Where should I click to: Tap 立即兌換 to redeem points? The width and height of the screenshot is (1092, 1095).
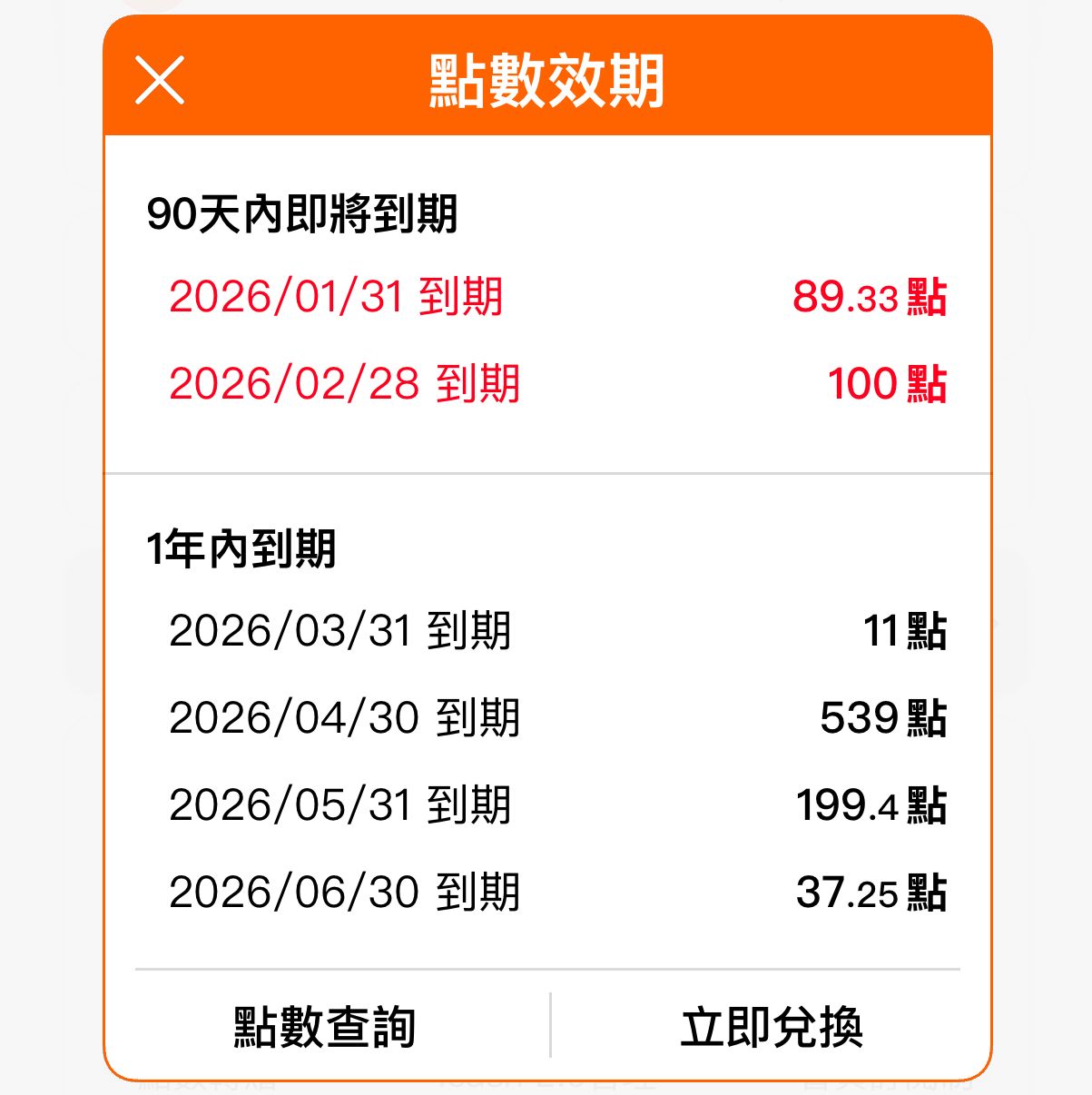coord(772,1027)
